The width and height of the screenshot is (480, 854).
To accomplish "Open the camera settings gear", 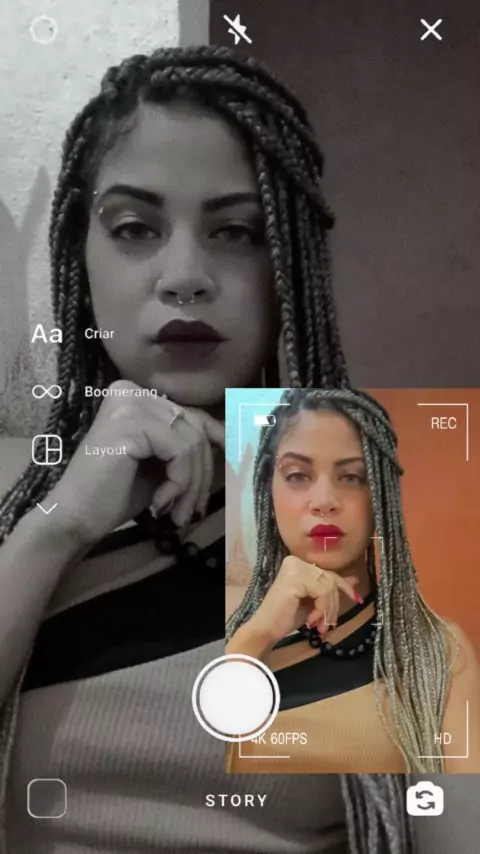I will [x=43, y=29].
